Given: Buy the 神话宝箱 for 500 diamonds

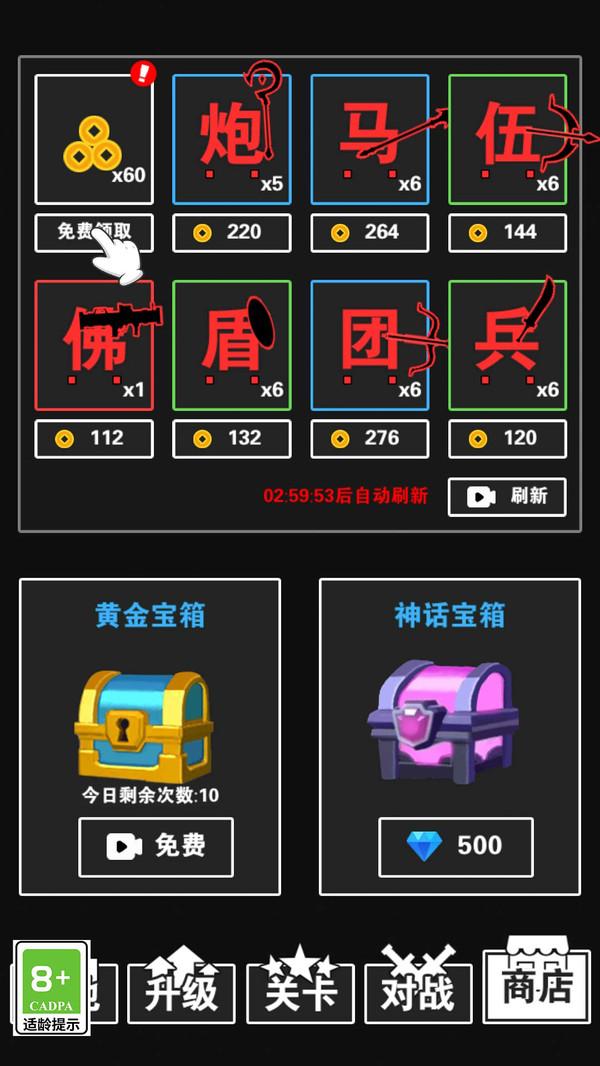Looking at the screenshot, I should click(x=456, y=846).
